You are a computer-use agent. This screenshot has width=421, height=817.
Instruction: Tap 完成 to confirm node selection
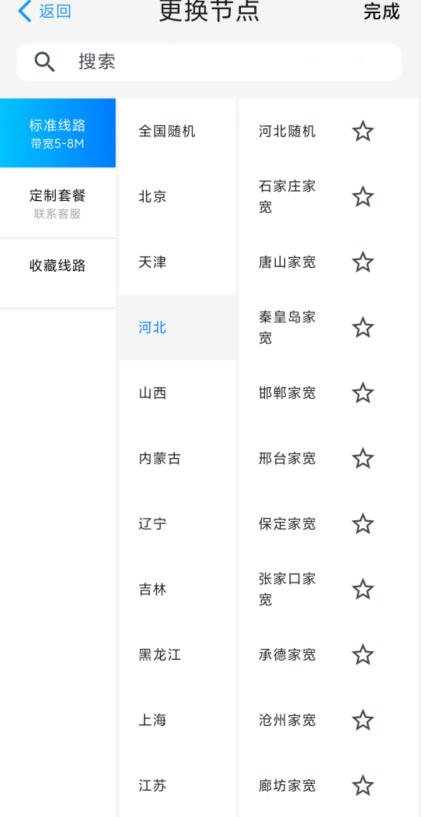click(381, 11)
